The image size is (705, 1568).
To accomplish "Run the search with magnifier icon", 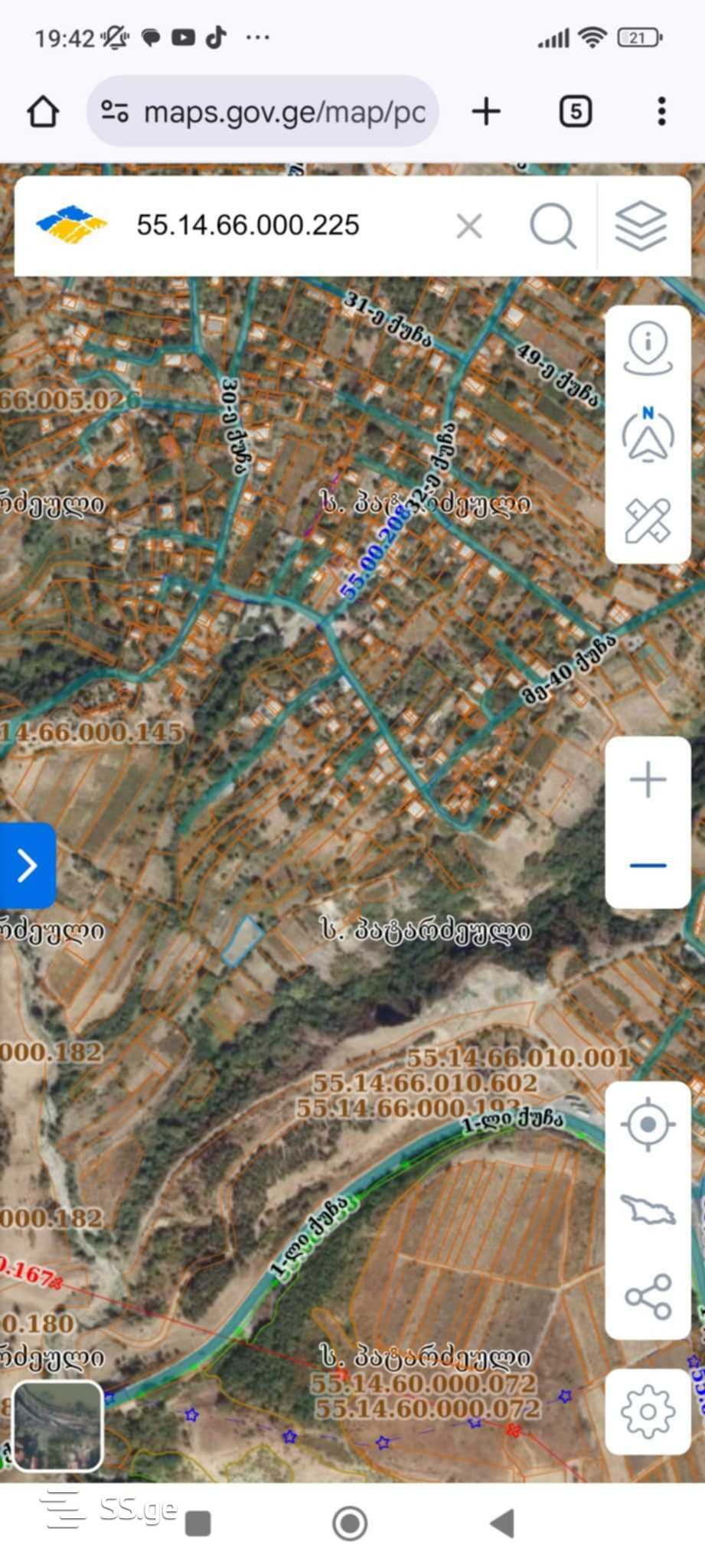I will point(553,226).
